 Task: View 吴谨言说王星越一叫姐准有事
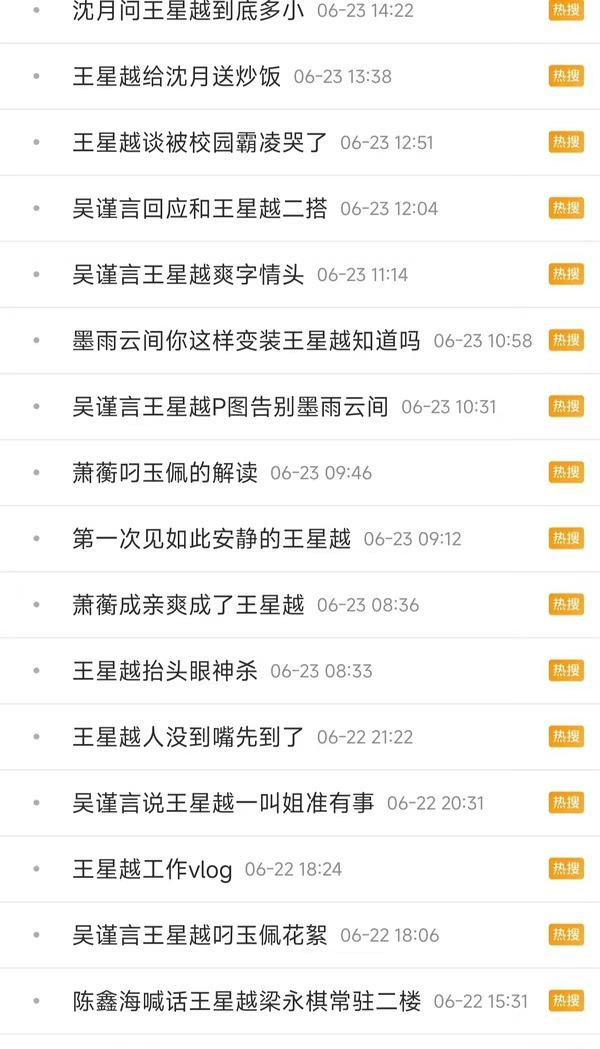pyautogui.click(x=223, y=802)
